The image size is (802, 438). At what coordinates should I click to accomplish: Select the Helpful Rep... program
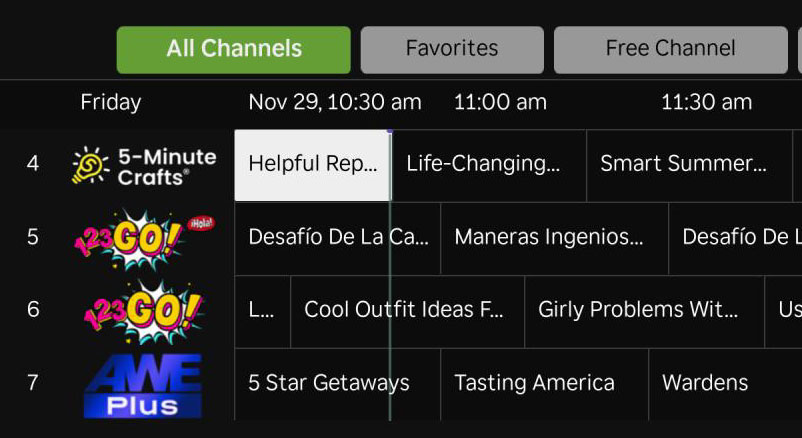pyautogui.click(x=312, y=165)
